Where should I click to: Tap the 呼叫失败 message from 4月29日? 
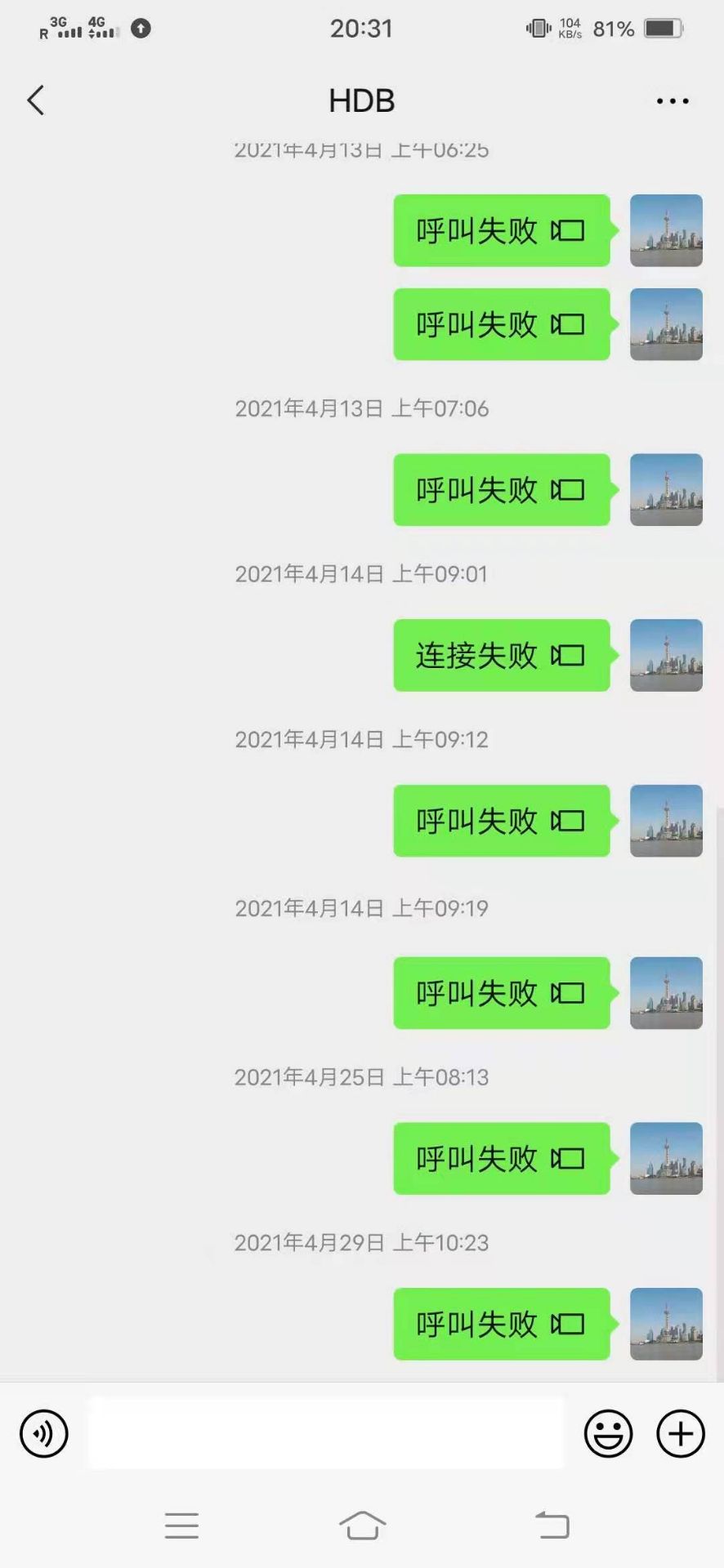(501, 1324)
